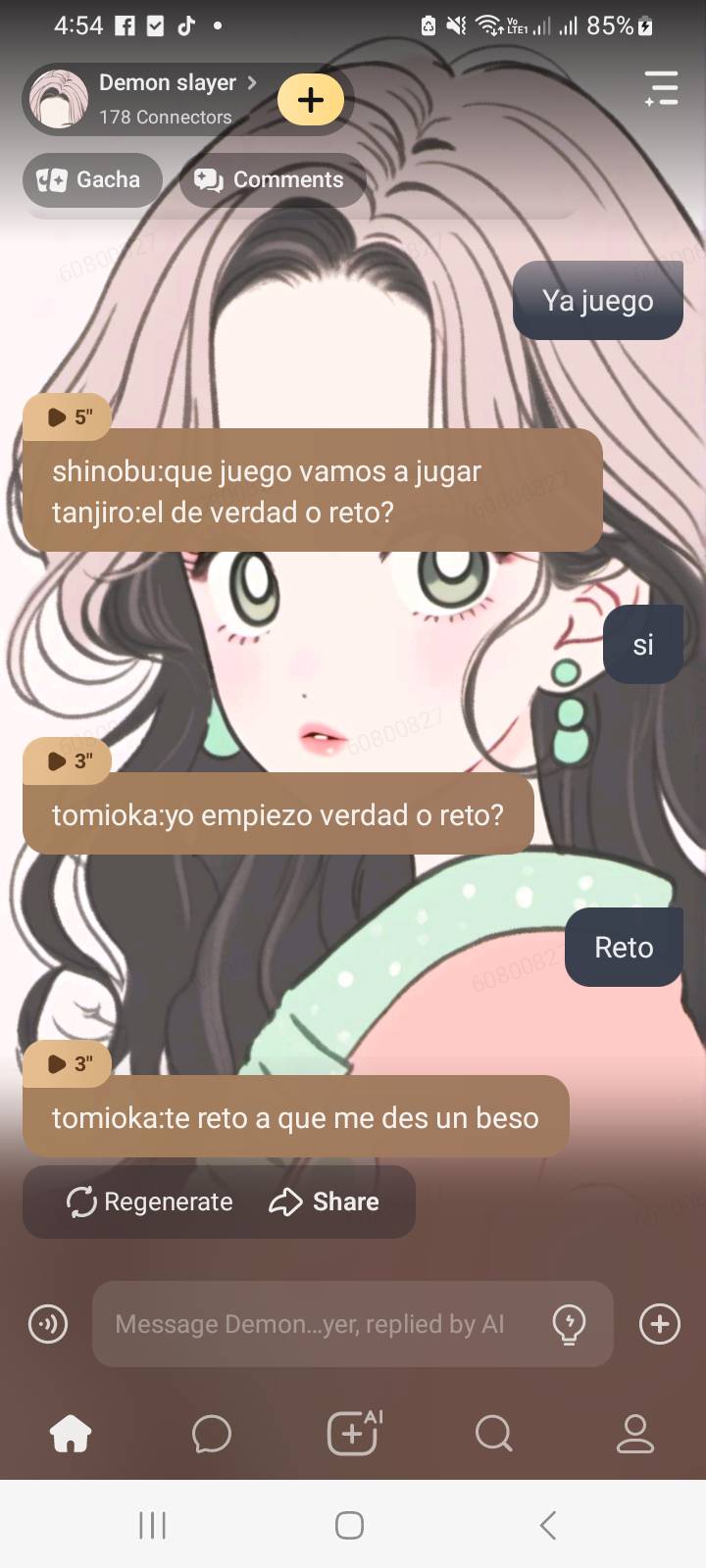Screen dimensions: 706x1568
Task: Regenerate the last AI reply
Action: [150, 1201]
